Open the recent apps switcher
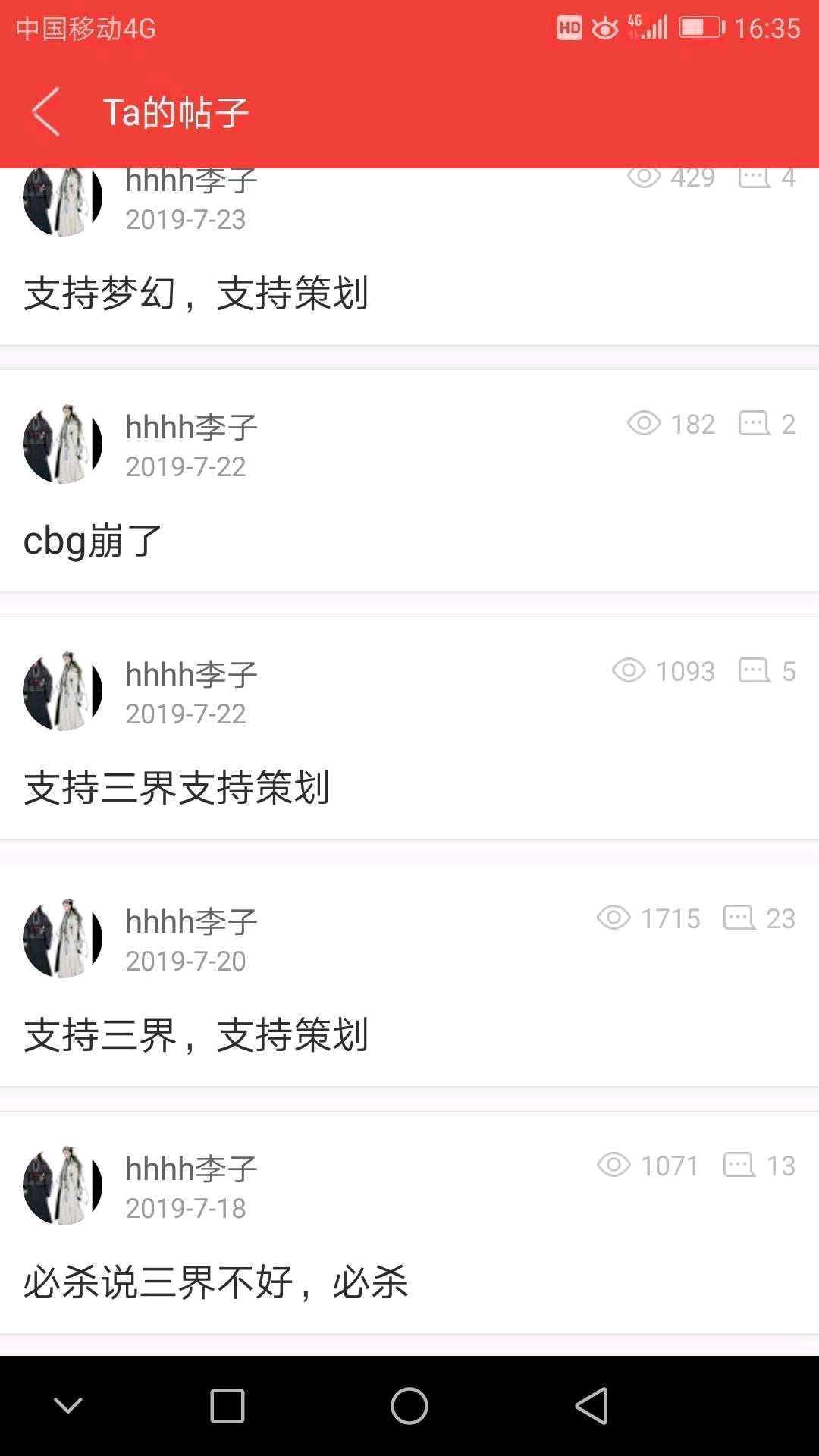 click(227, 1406)
